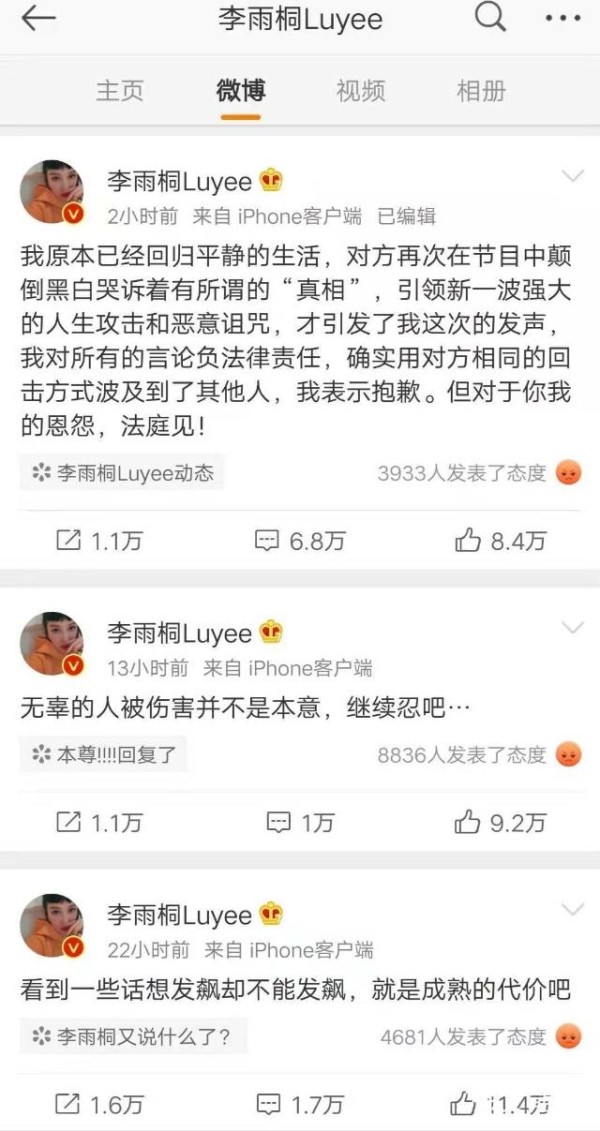Open comments showing 1.7万
The image size is (600, 1131).
(300, 1104)
